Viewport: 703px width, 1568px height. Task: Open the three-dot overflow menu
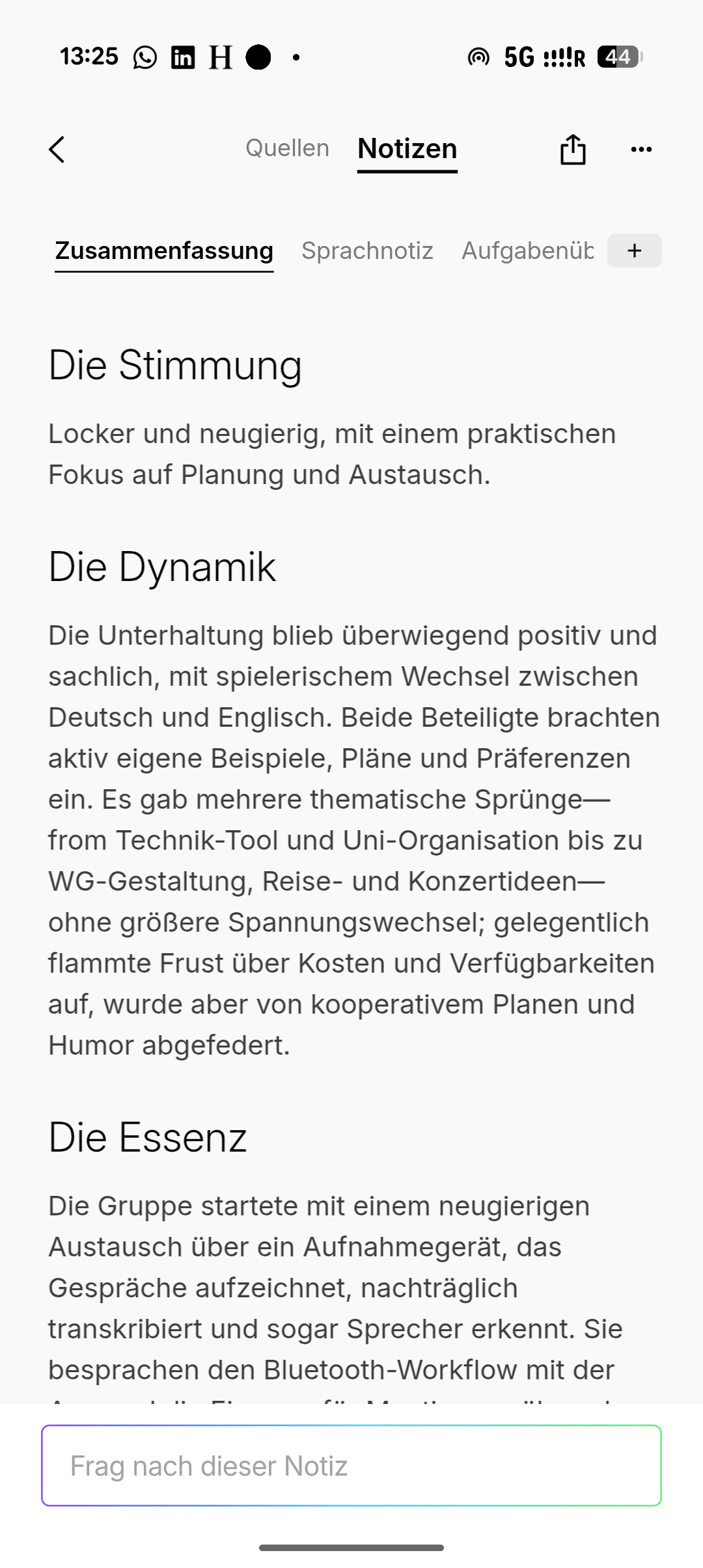coord(641,150)
